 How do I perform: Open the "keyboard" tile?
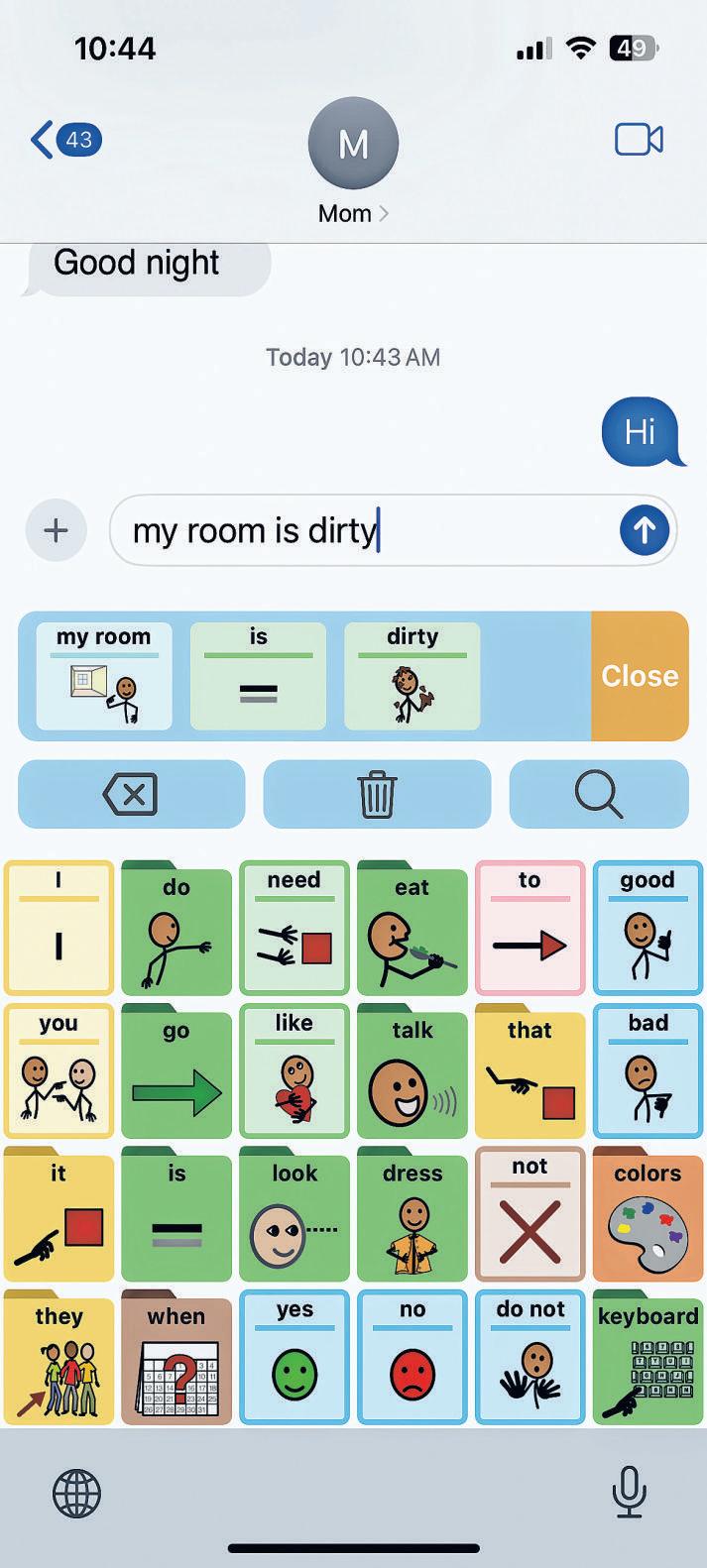point(648,1357)
